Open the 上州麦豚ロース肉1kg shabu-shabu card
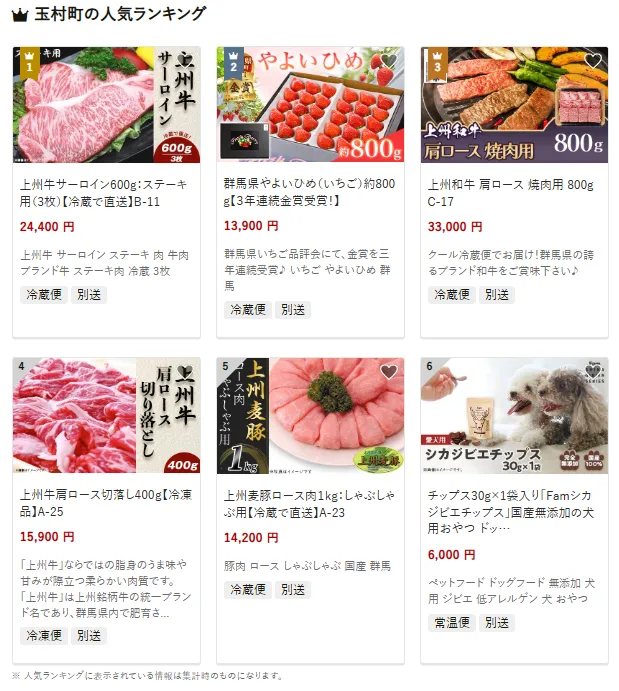 pos(310,503)
